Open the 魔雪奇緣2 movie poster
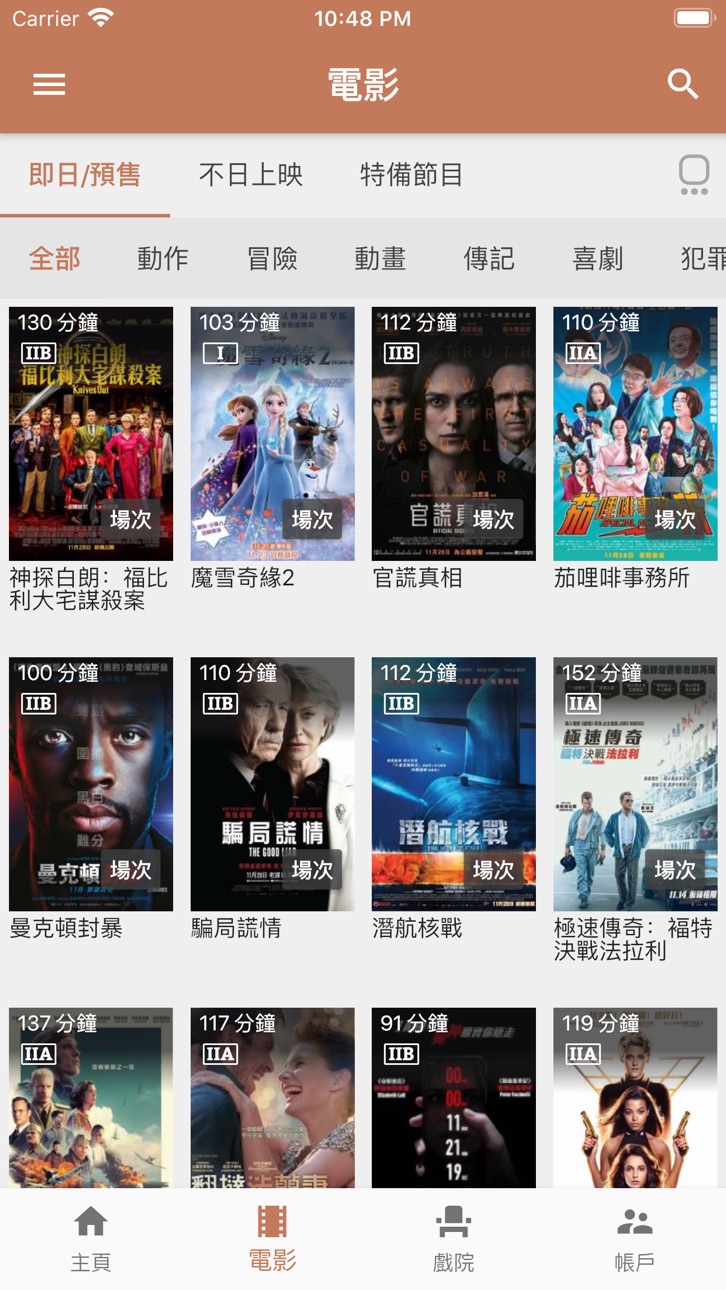Viewport: 726px width, 1290px height. tap(272, 434)
